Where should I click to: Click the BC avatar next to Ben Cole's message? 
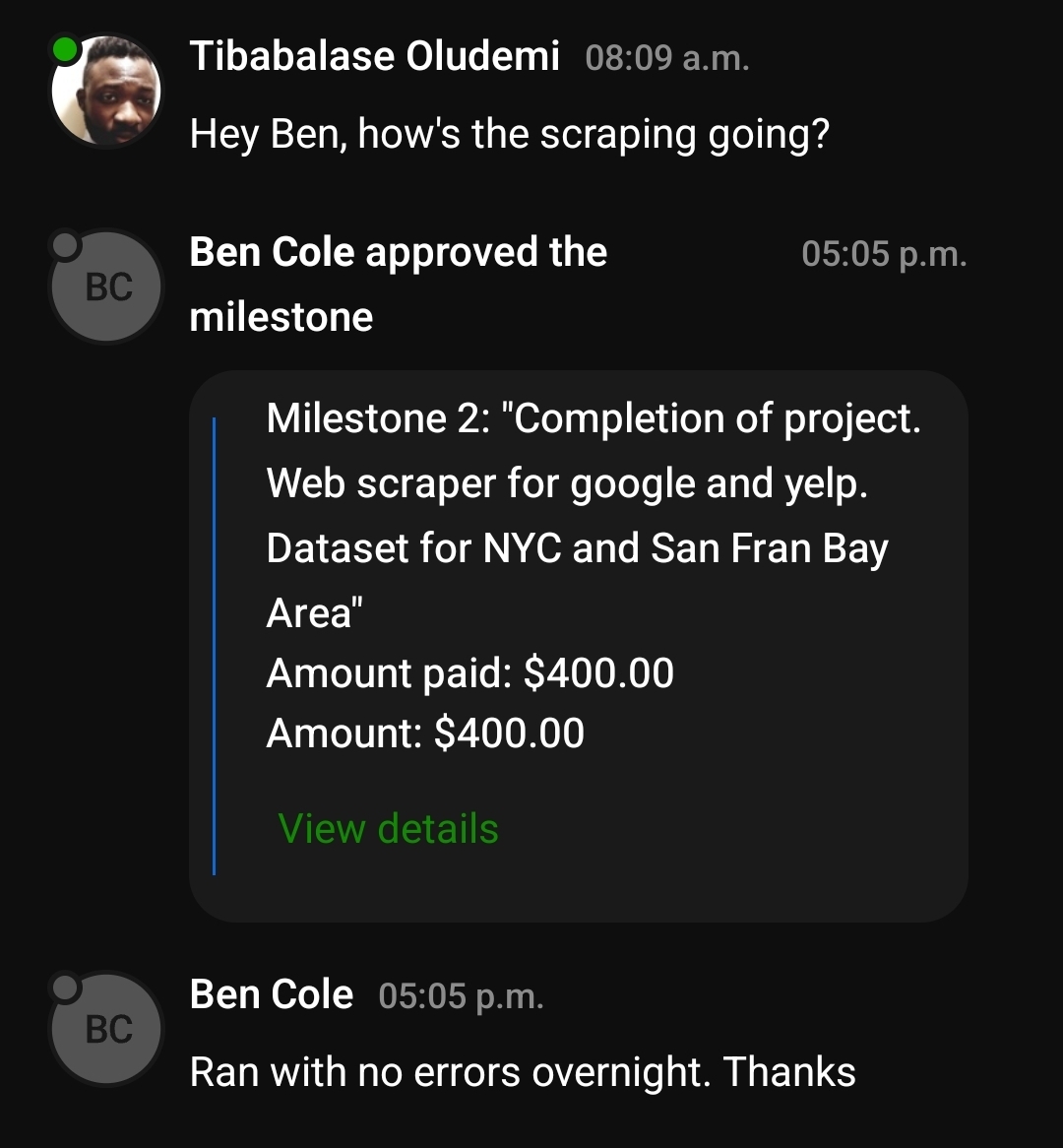point(105,1029)
